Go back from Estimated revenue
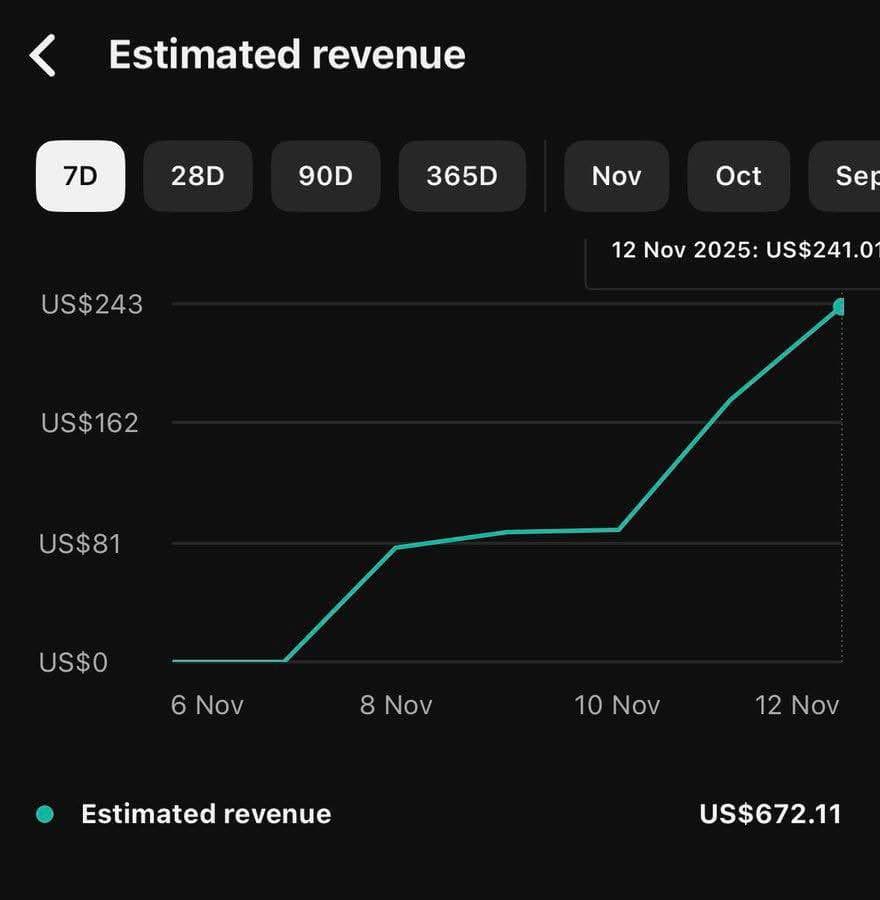This screenshot has height=900, width=880. [x=44, y=56]
